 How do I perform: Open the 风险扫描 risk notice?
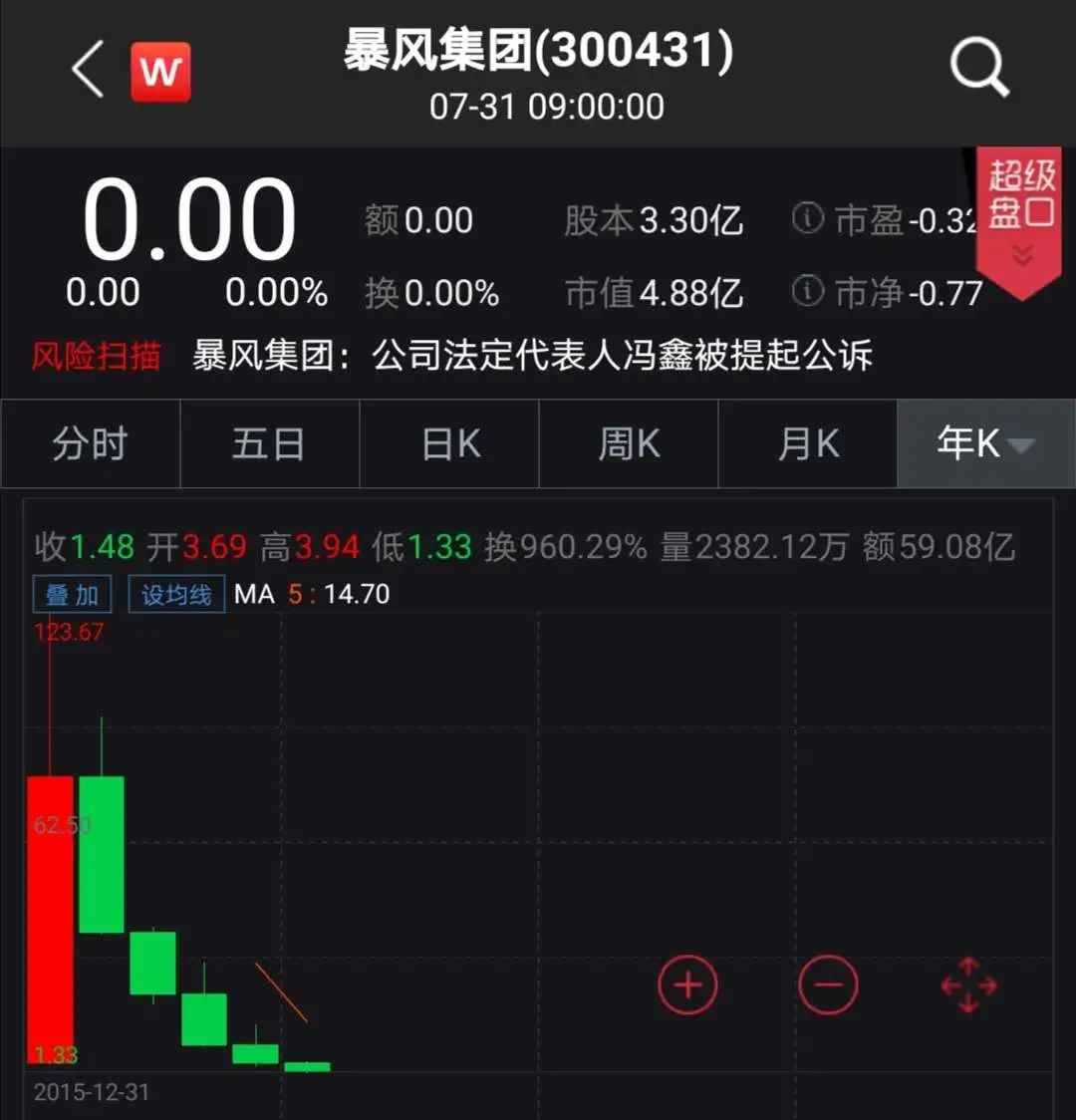pos(96,356)
